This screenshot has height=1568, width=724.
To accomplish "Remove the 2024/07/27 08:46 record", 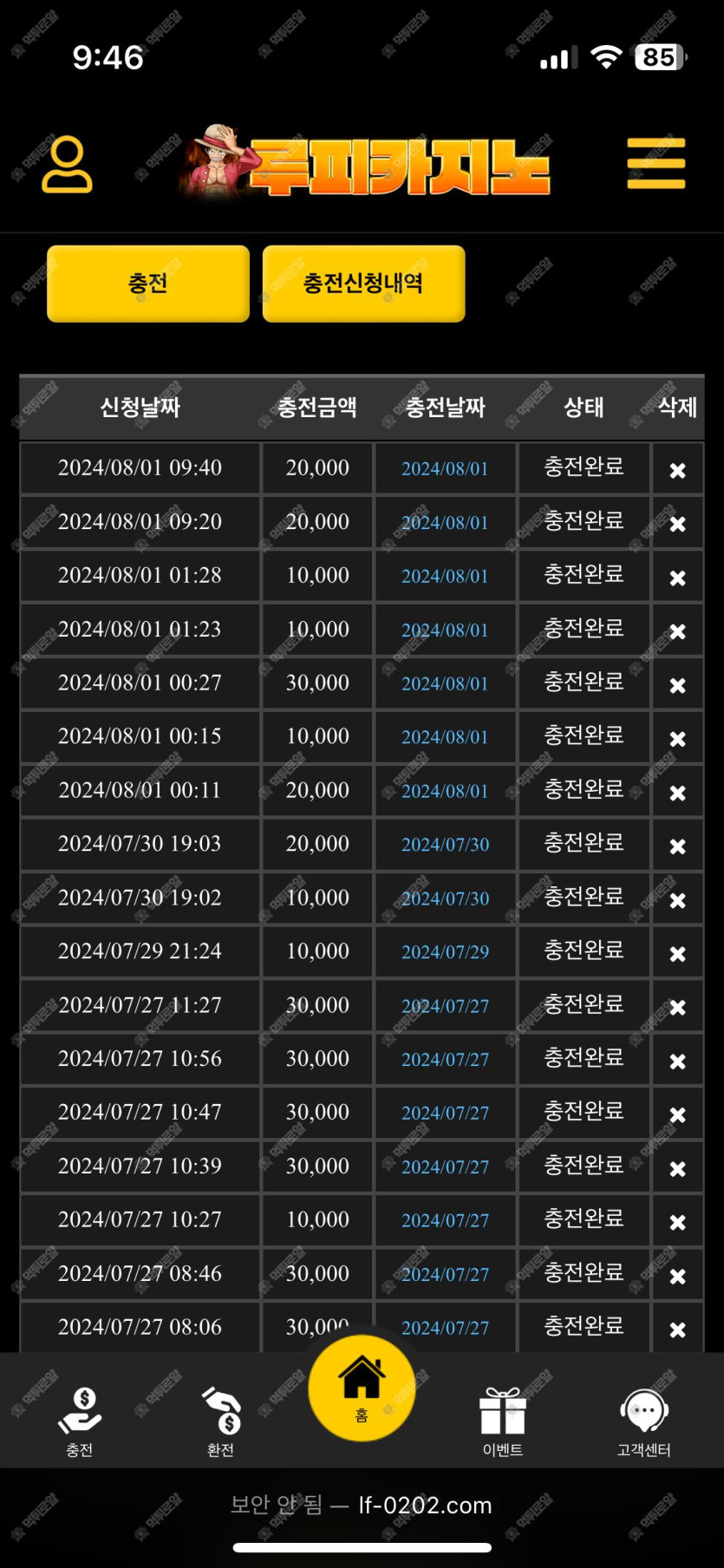I will point(678,1276).
